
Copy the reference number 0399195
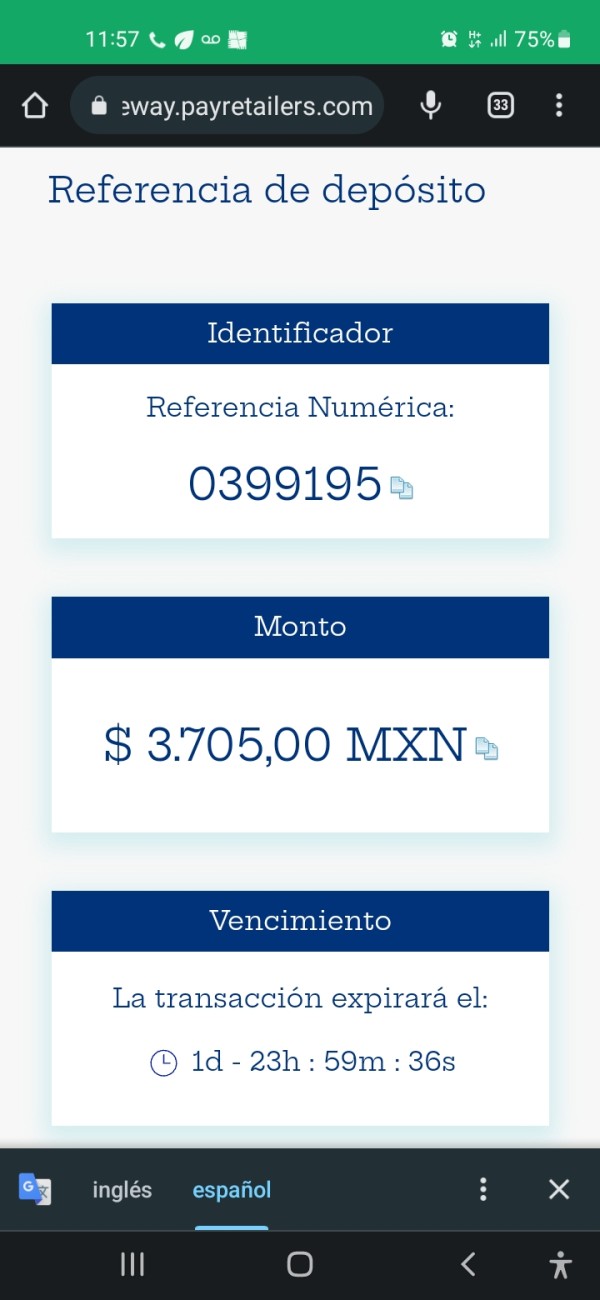coord(402,489)
